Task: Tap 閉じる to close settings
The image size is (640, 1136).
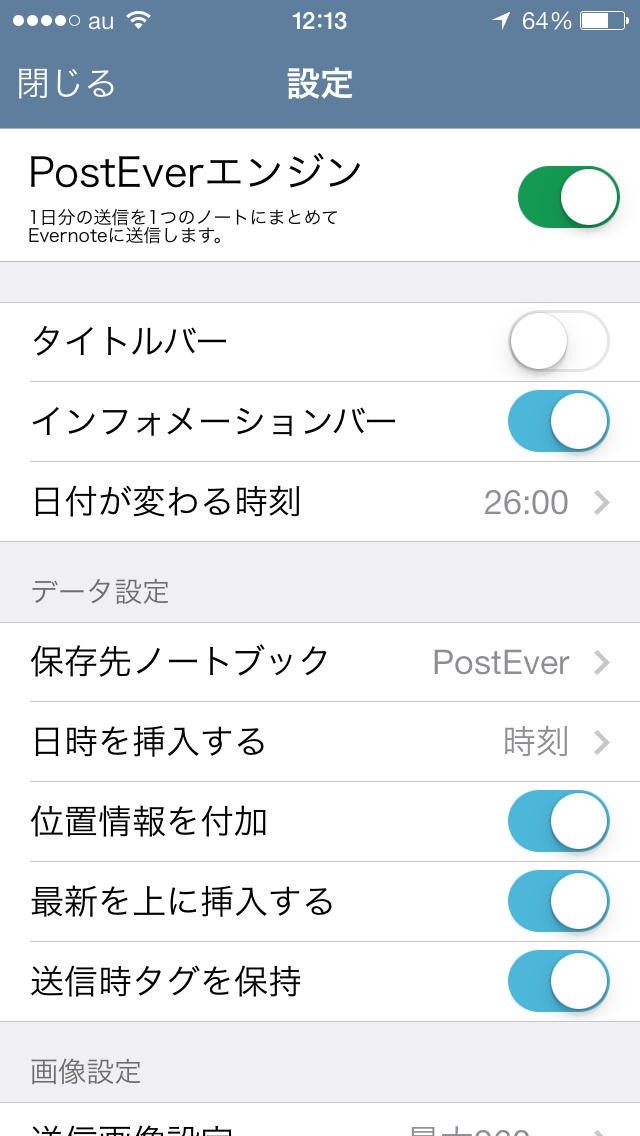Action: [66, 84]
